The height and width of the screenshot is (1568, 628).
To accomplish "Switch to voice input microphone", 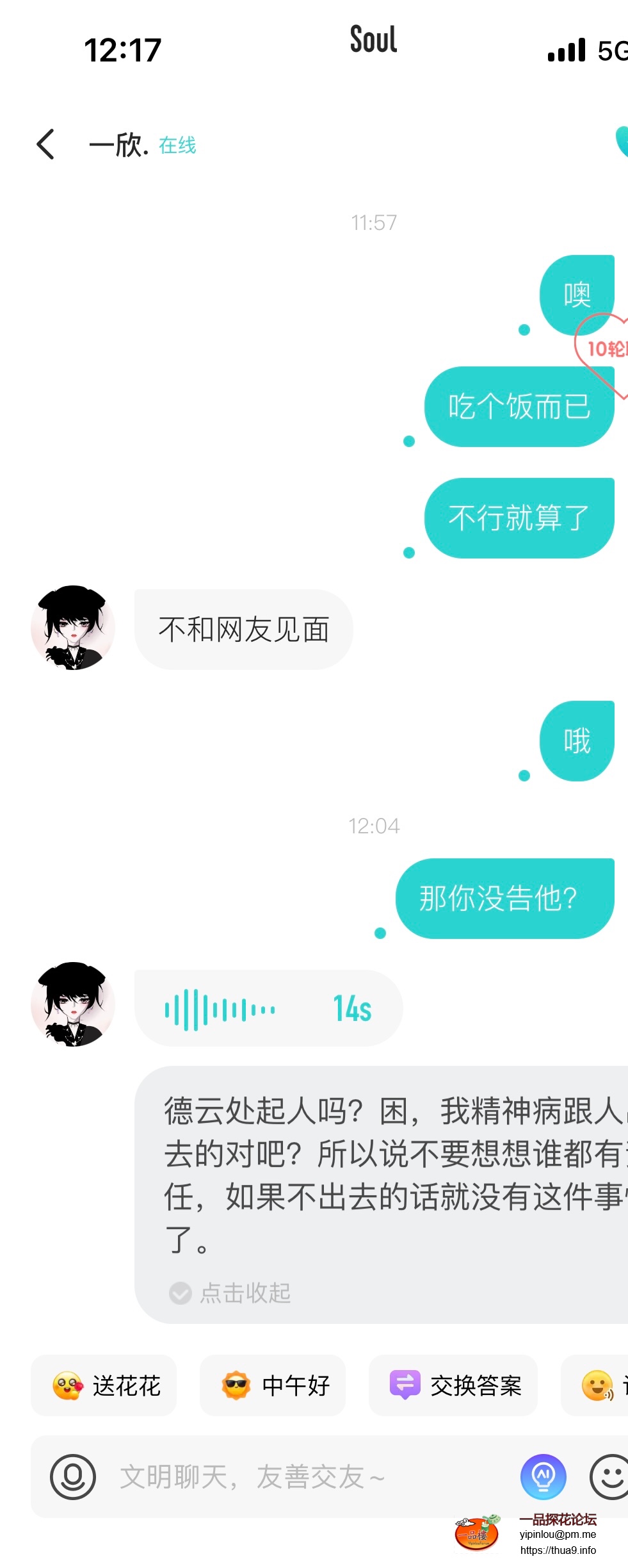I will (x=73, y=1476).
